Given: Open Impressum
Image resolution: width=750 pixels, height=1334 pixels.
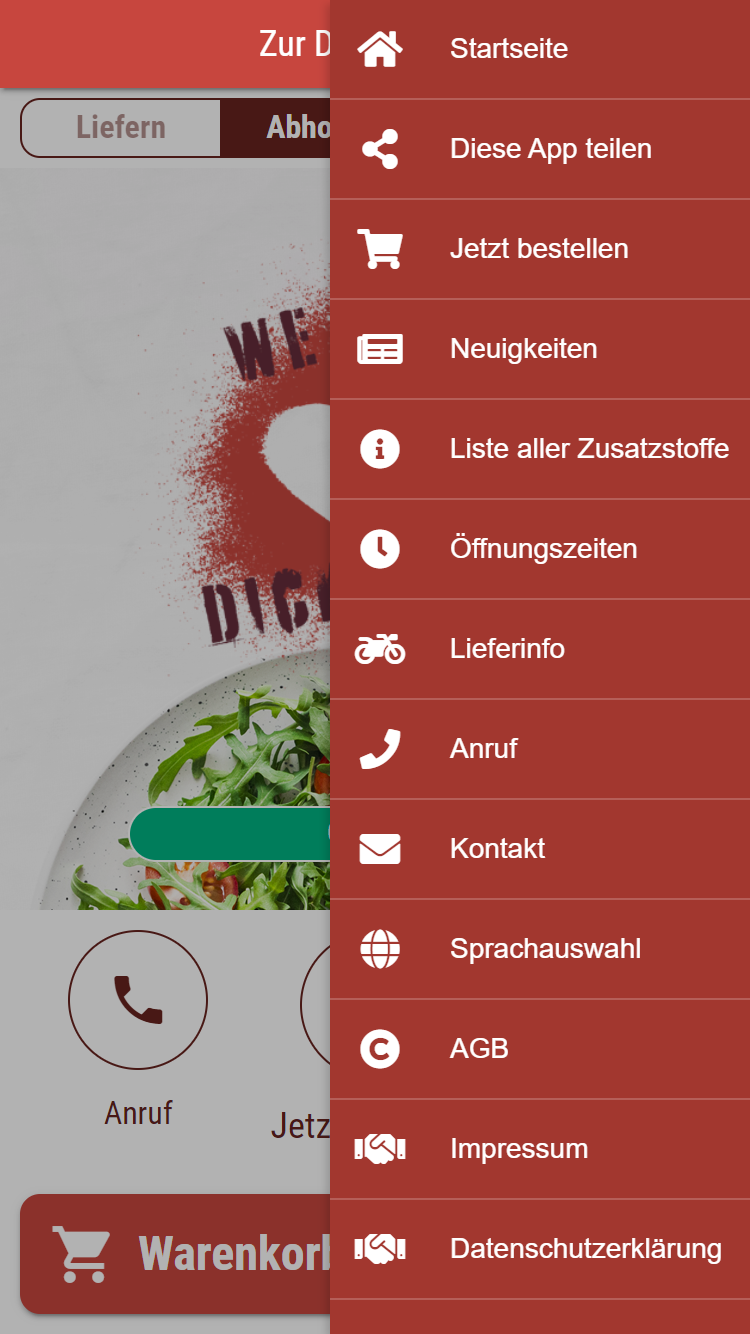Looking at the screenshot, I should coord(540,1149).
